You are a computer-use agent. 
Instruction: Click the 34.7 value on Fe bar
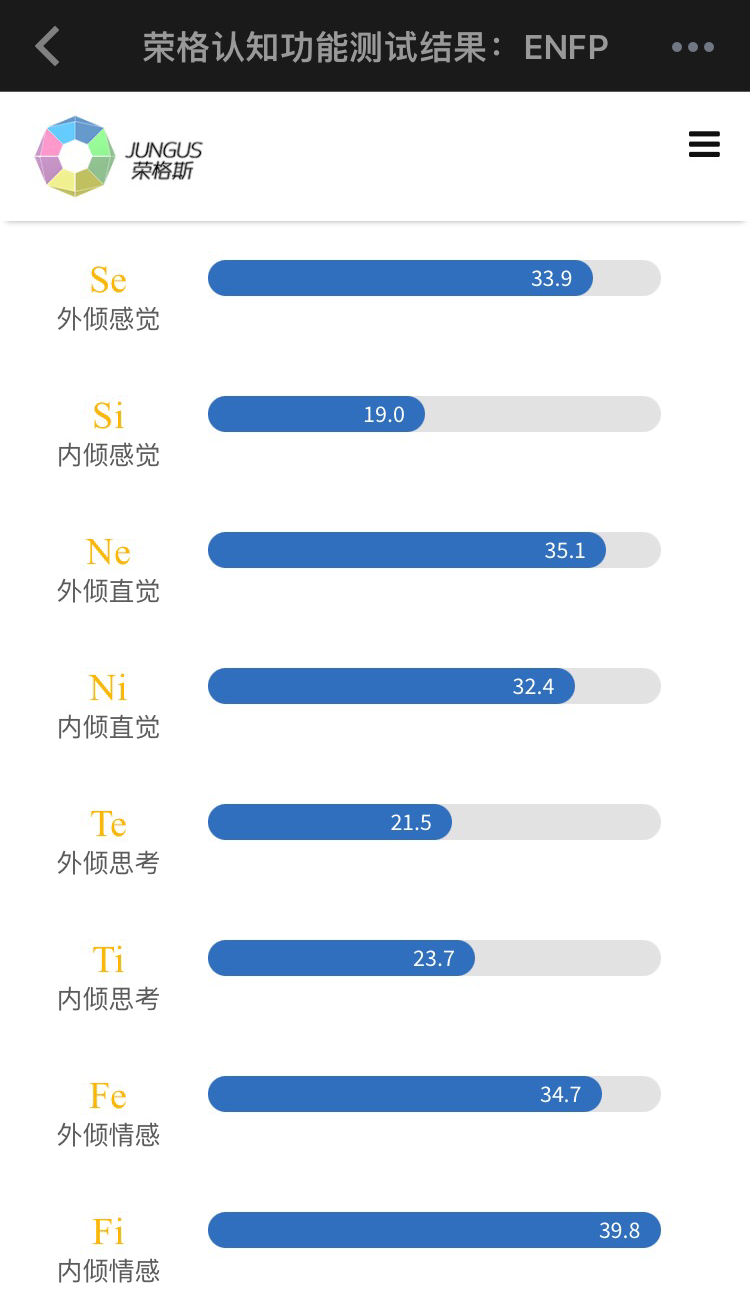[561, 1094]
